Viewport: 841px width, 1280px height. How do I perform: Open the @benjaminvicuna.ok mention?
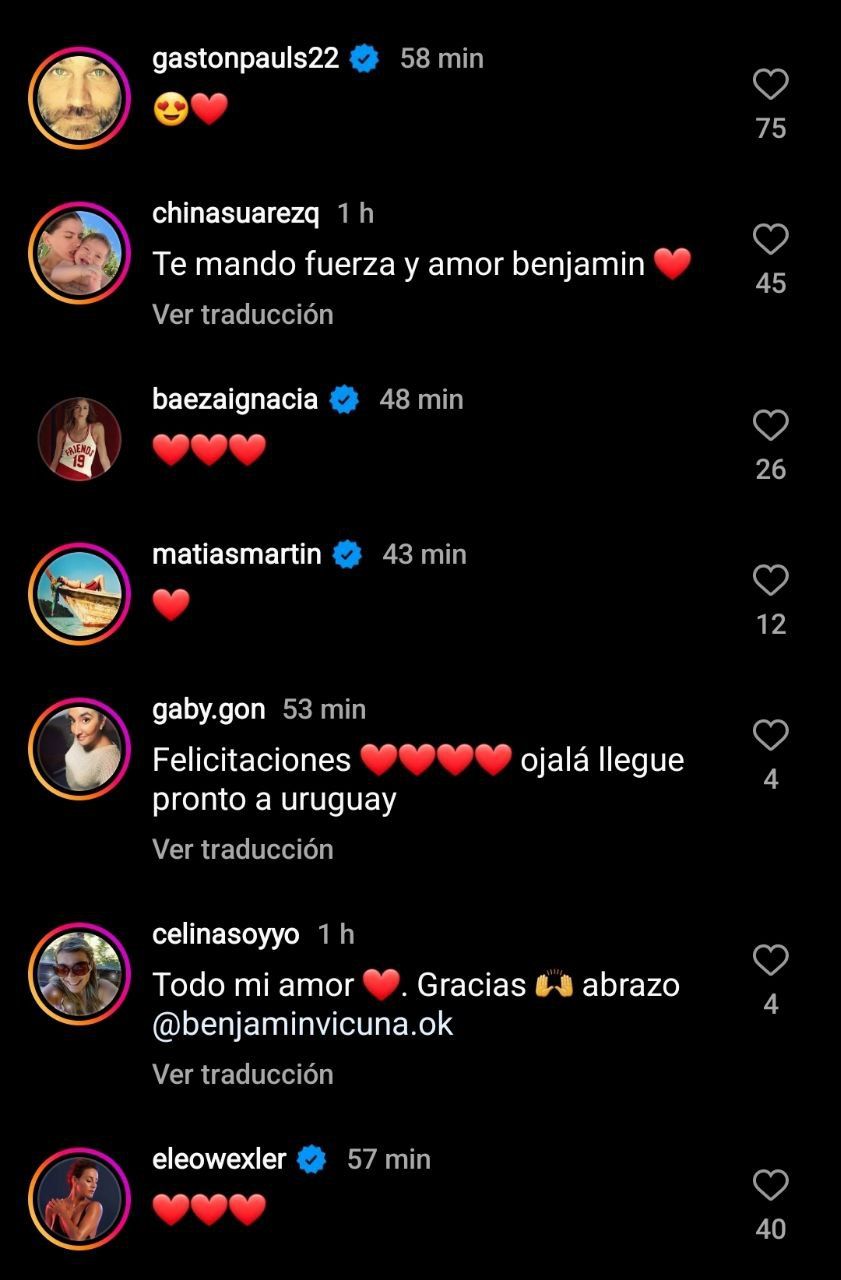302,1025
